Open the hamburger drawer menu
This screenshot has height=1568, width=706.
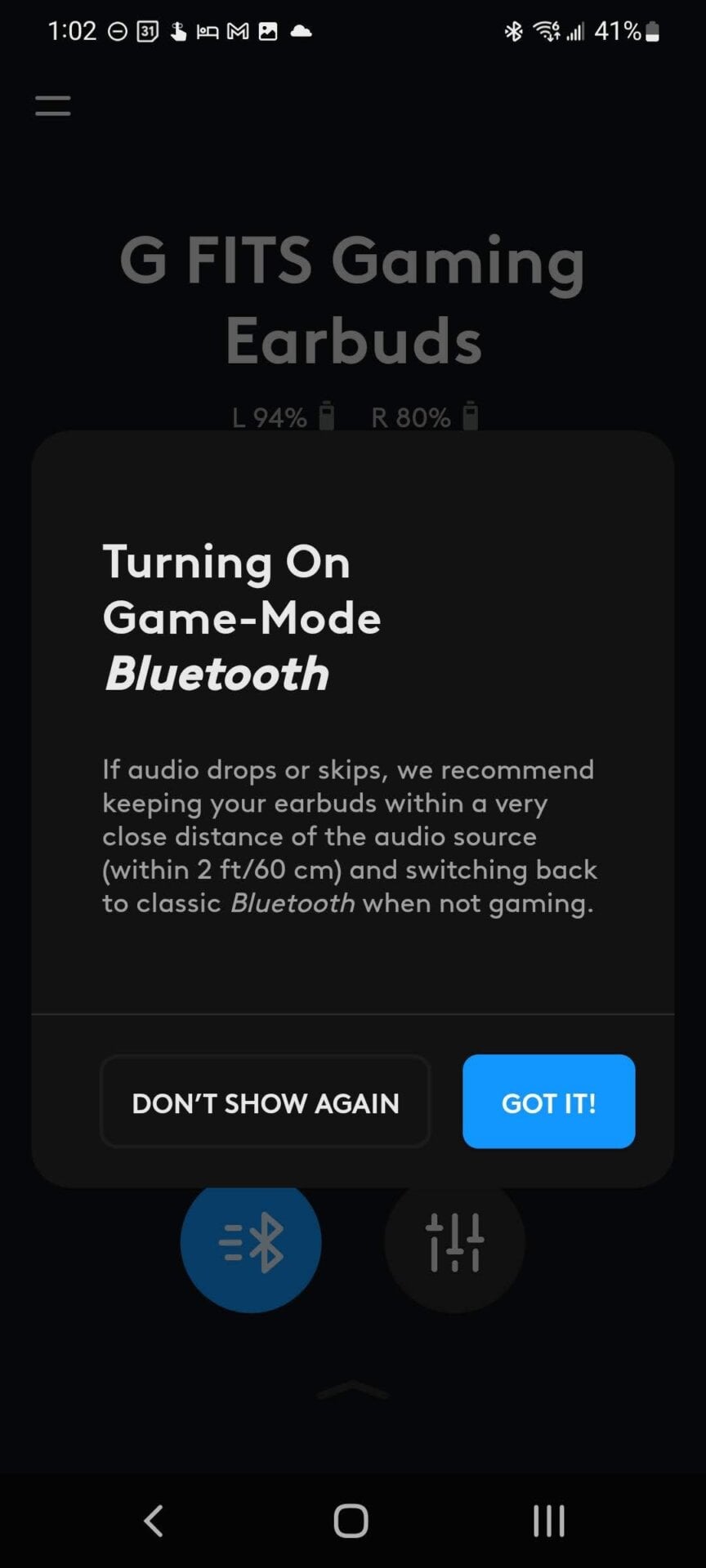pyautogui.click(x=53, y=105)
